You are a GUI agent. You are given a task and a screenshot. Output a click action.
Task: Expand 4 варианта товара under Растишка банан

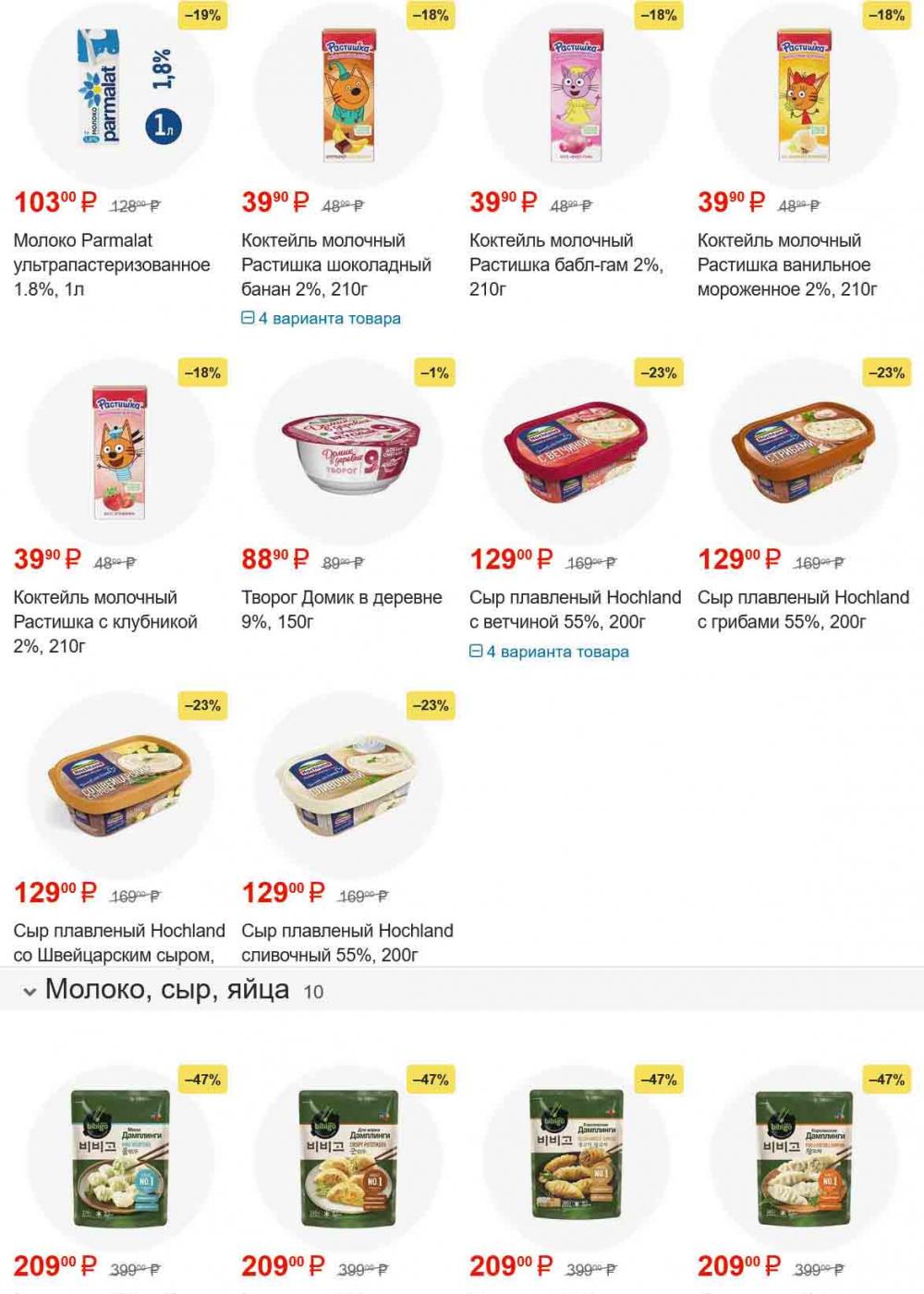[321, 318]
